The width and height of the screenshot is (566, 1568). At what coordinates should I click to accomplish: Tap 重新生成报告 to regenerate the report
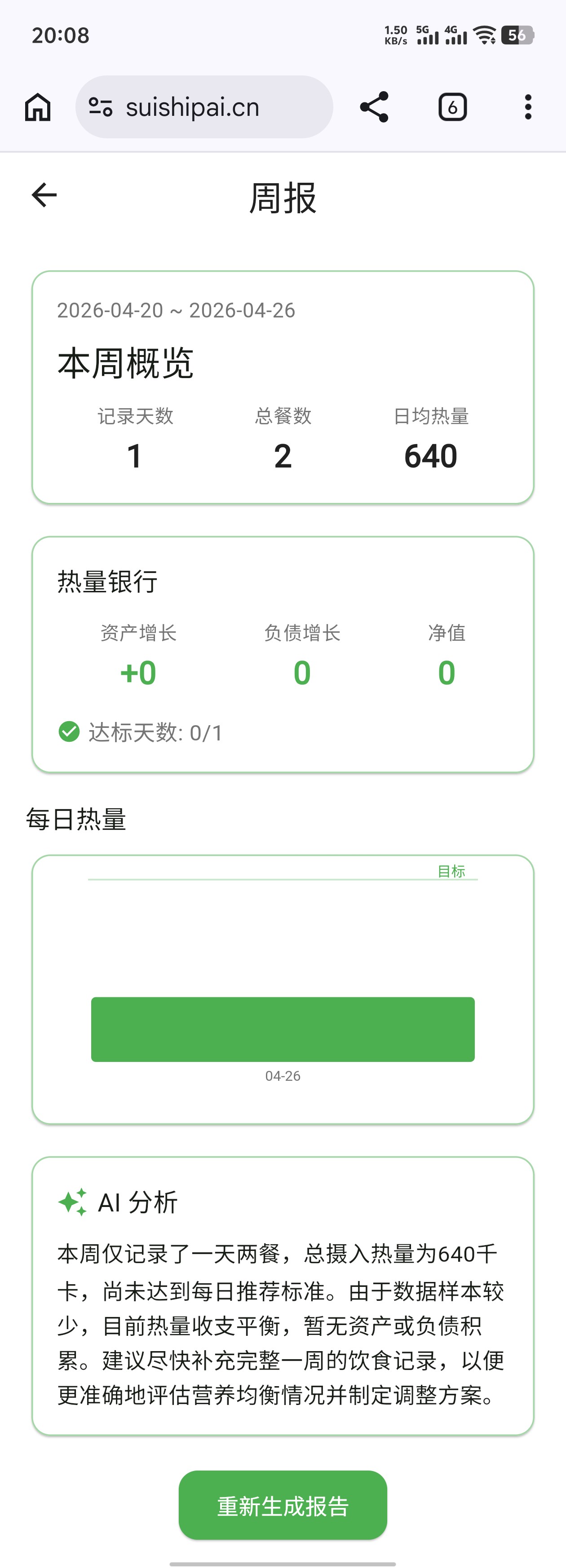point(283,1506)
